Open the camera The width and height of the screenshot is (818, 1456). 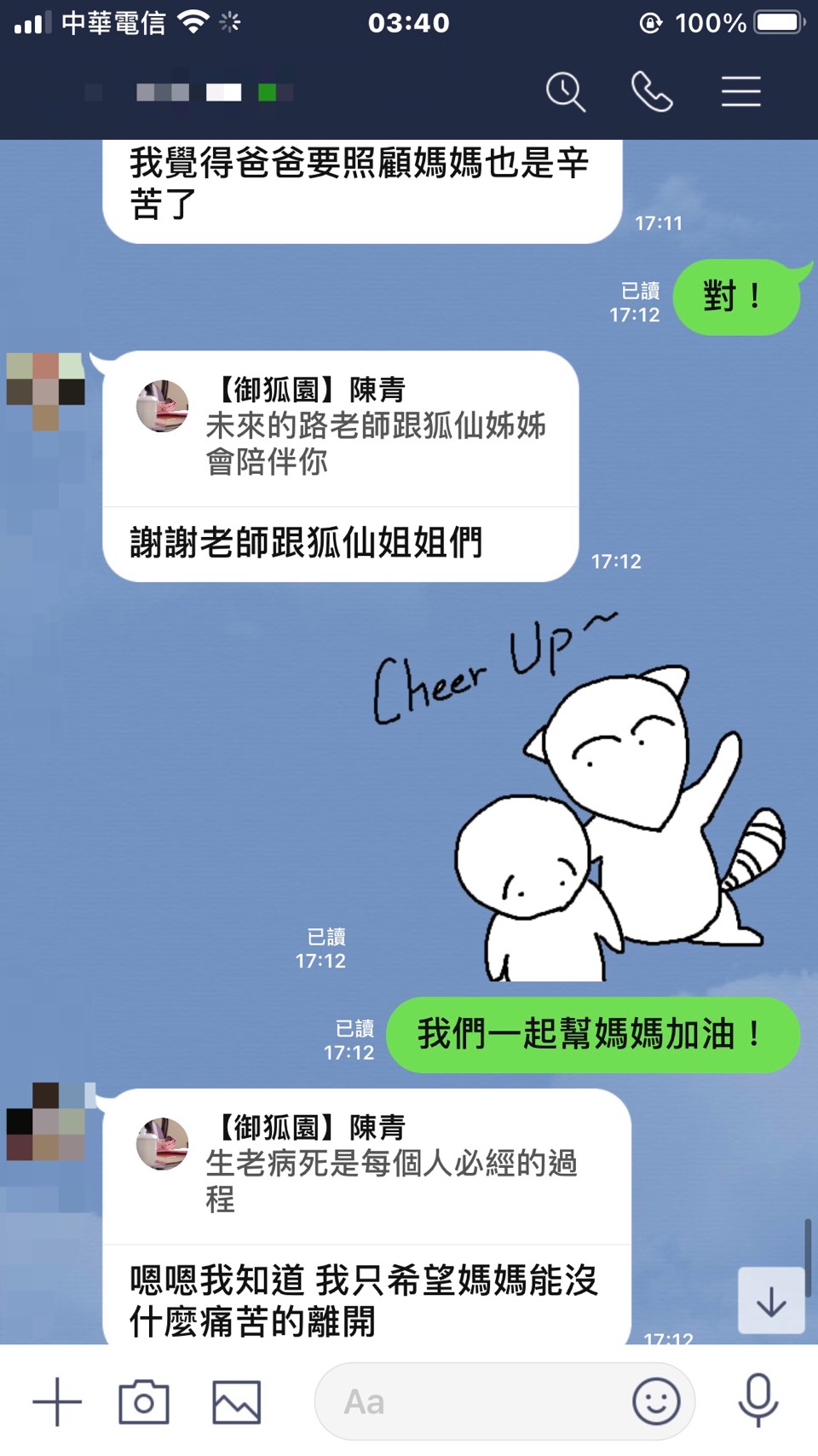pyautogui.click(x=144, y=1401)
